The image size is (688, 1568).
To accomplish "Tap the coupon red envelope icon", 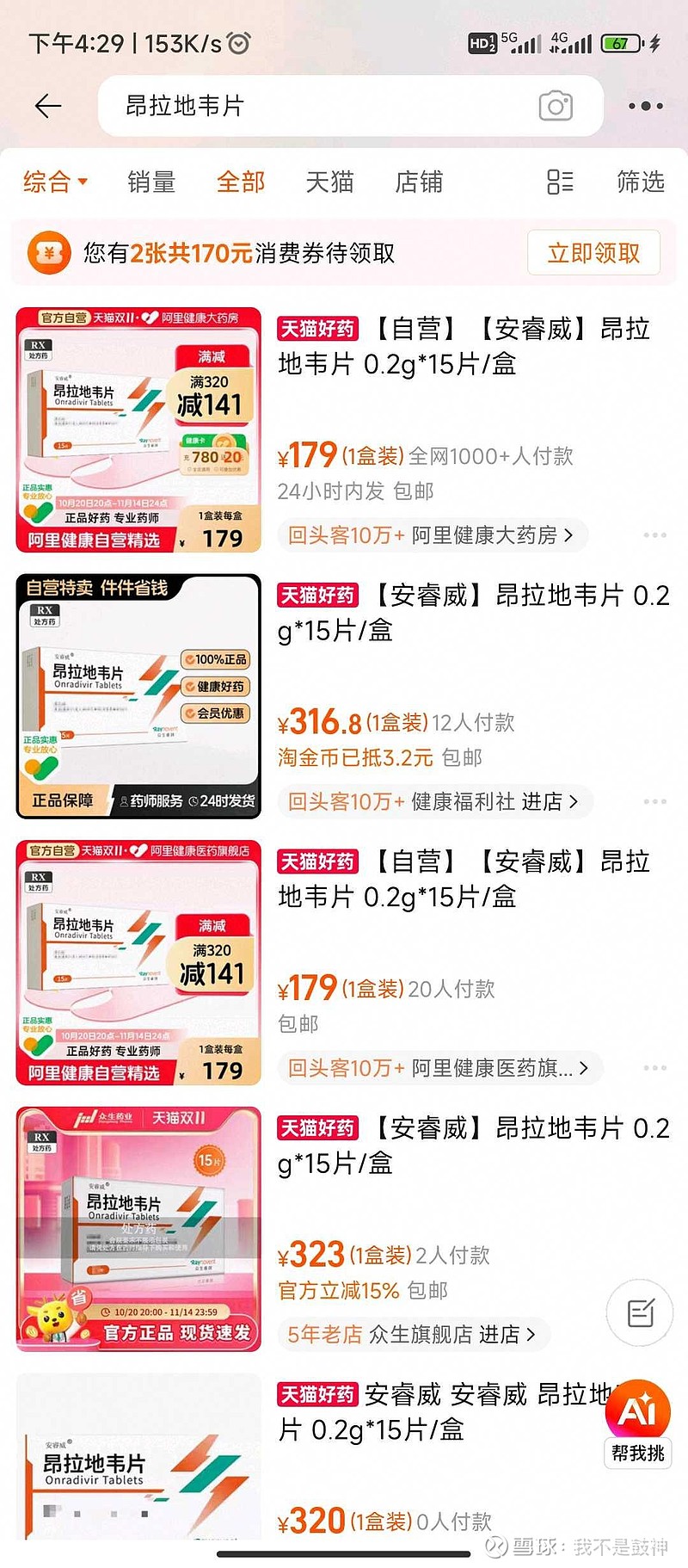I will pos(49,254).
